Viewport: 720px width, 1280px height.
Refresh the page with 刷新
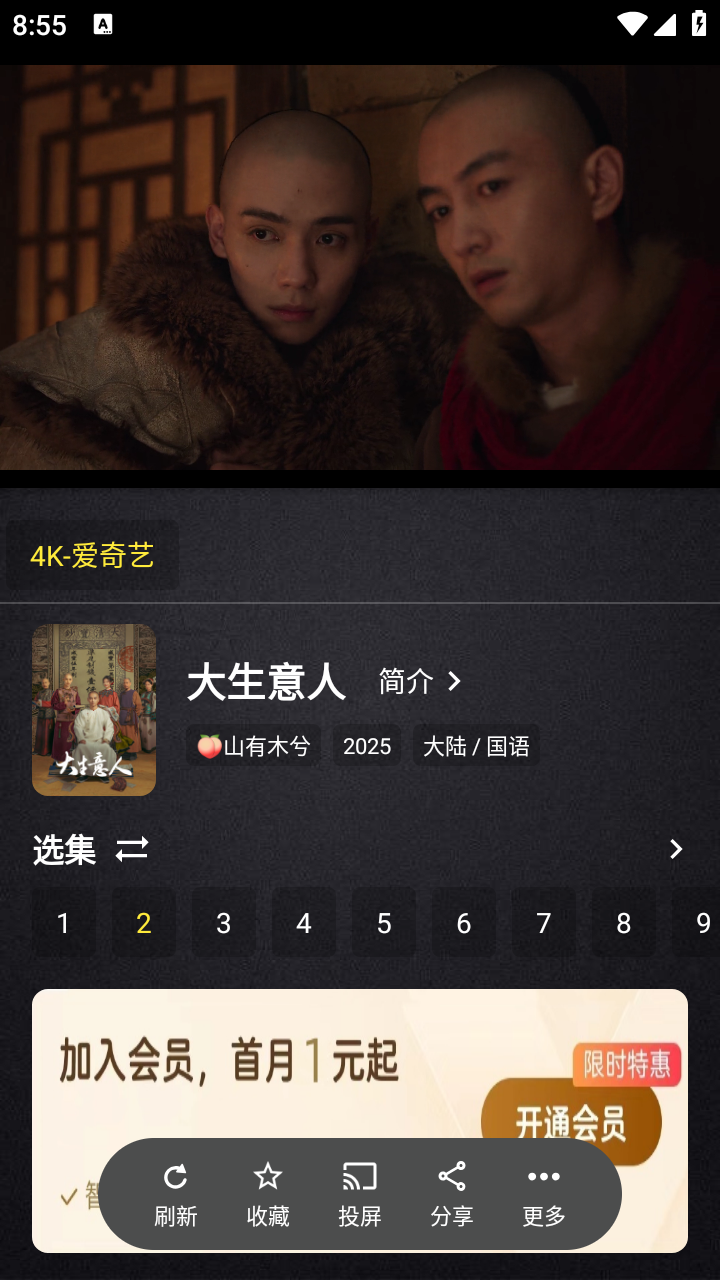pos(175,1194)
